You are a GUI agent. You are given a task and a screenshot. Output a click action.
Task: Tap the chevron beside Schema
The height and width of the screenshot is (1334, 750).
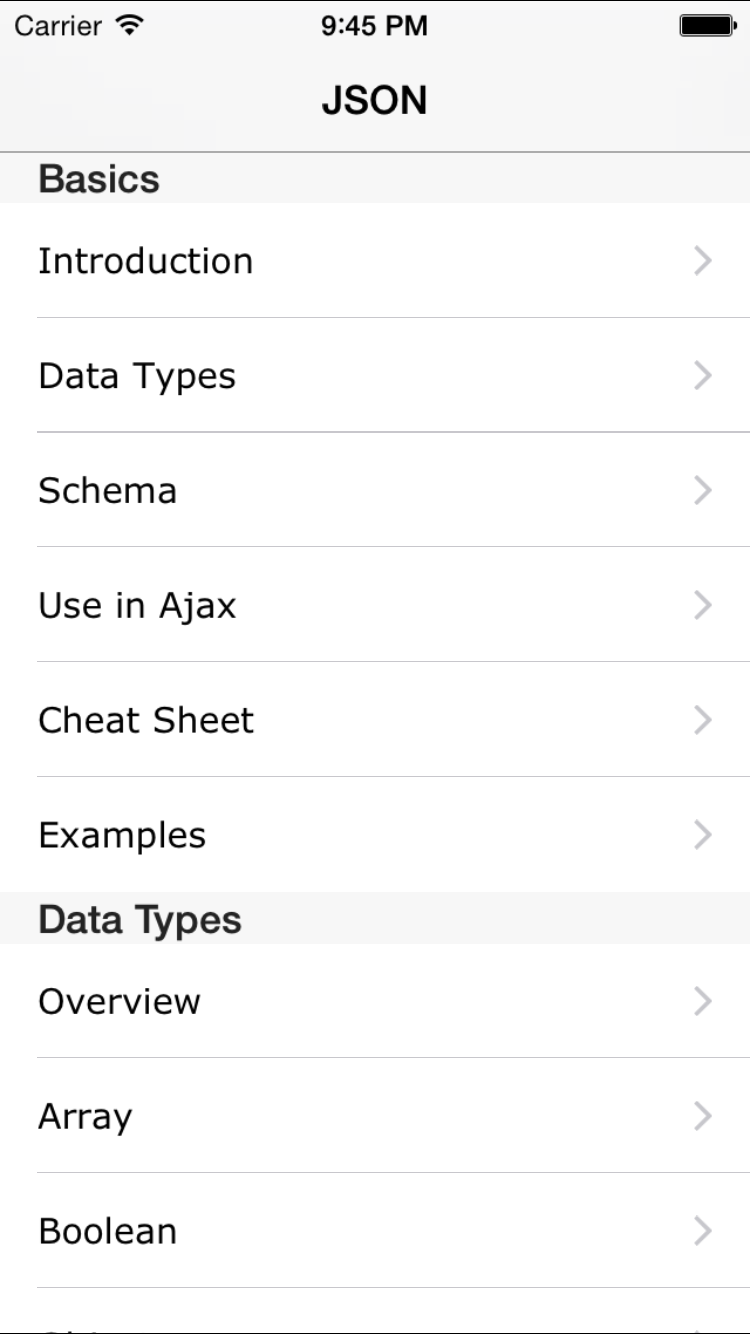click(x=703, y=490)
